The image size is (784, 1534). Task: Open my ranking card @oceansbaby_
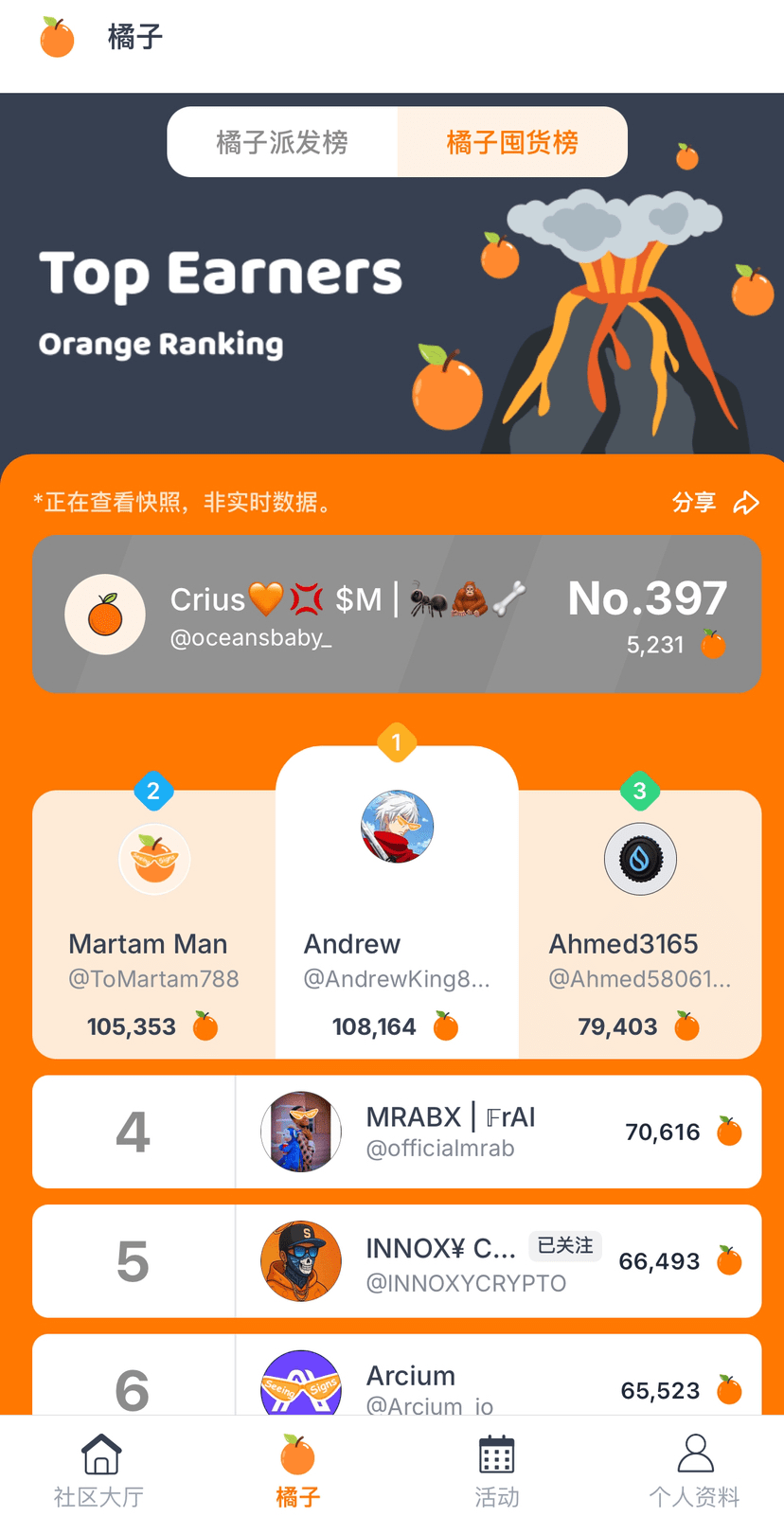[396, 615]
